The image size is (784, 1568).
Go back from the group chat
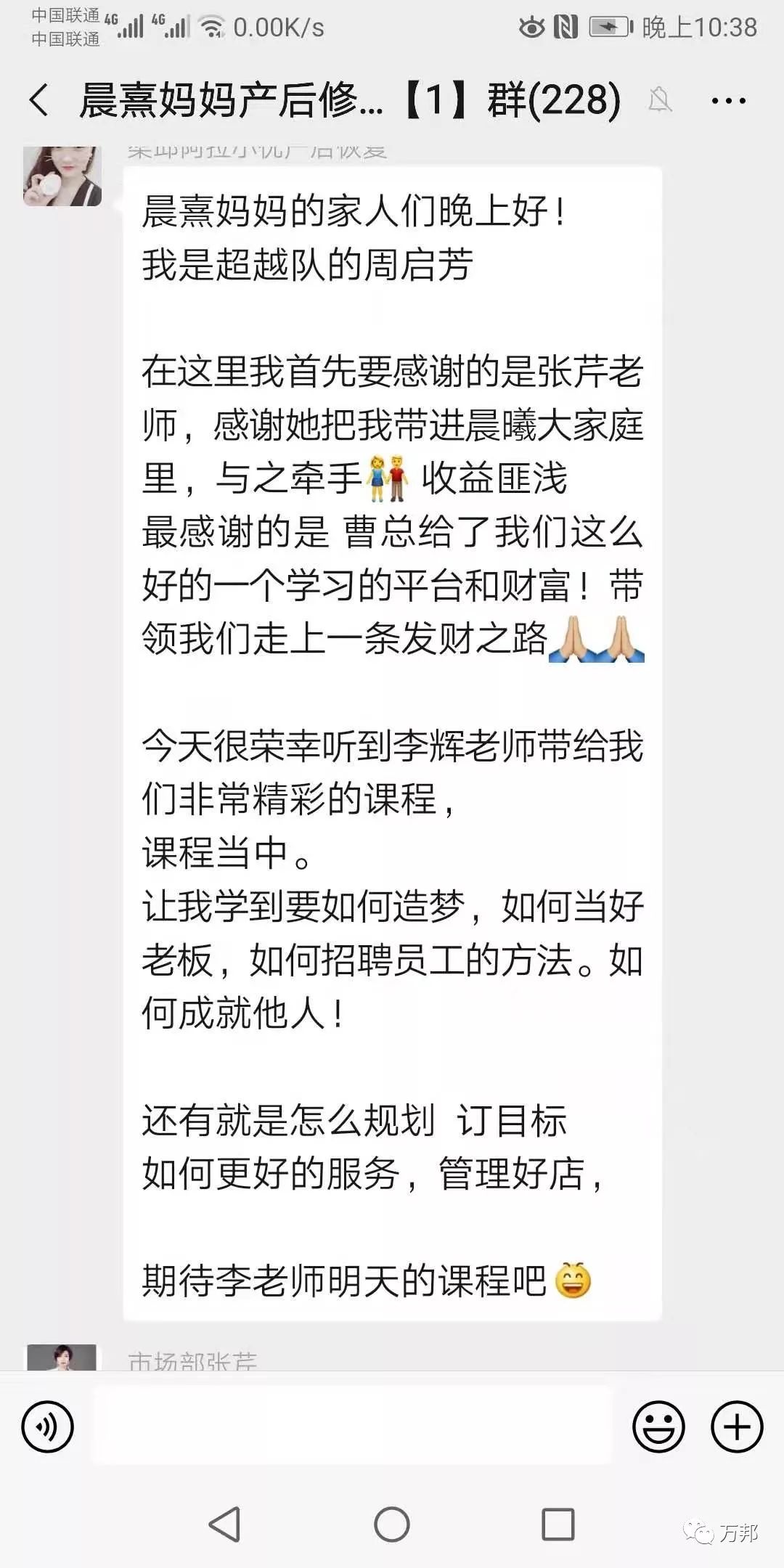pos(40,100)
